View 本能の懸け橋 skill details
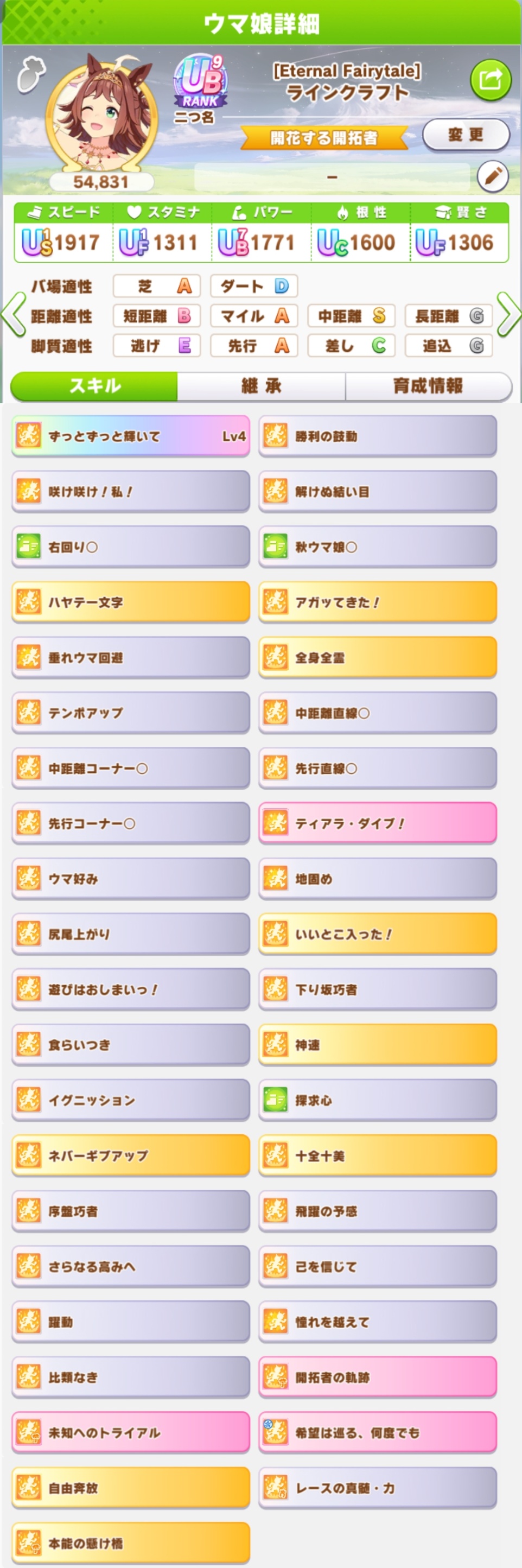 130,1542
